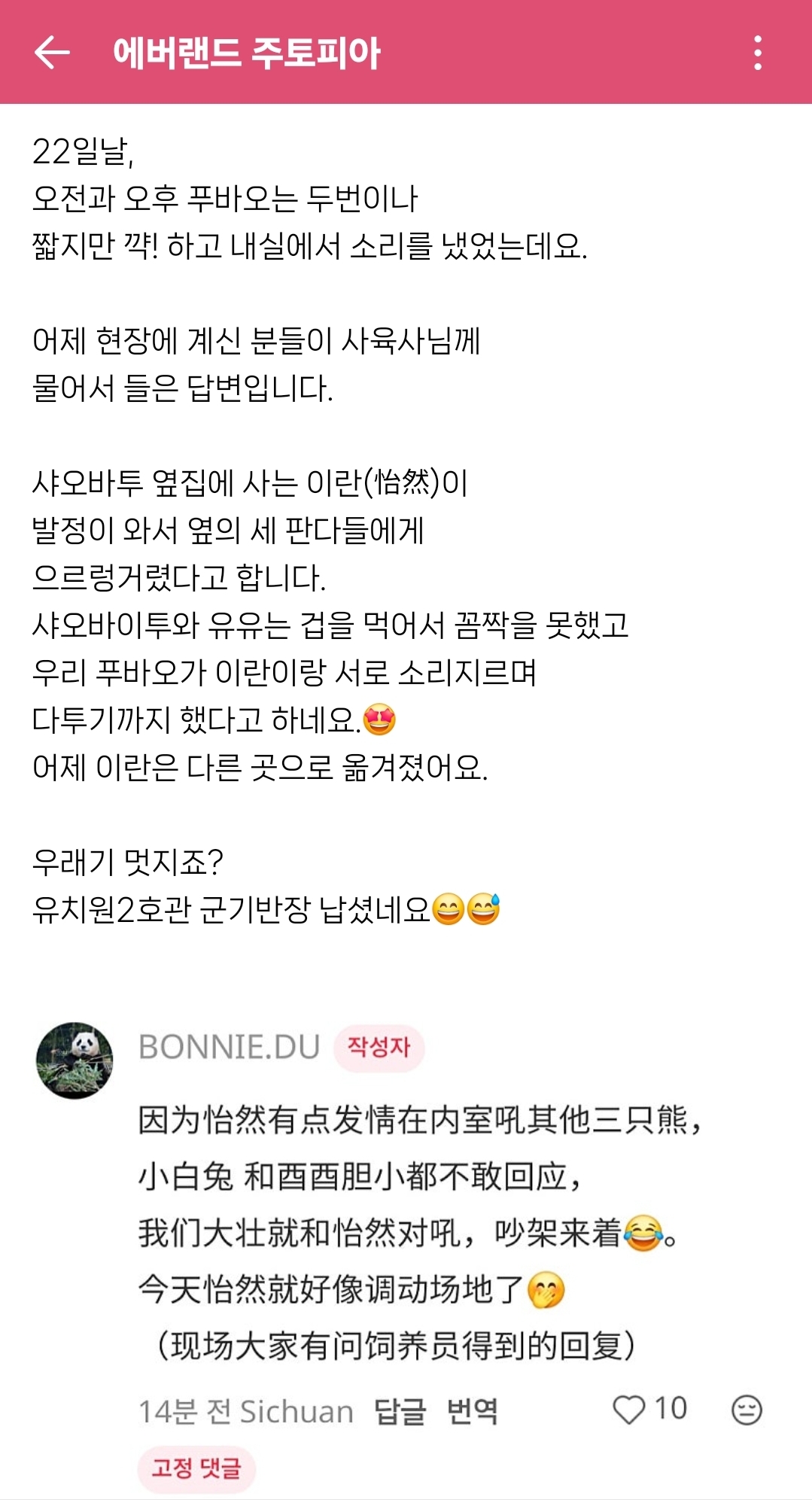Open BONNIE.DU's profile picture
Image resolution: width=812 pixels, height=1500 pixels.
point(75,1060)
